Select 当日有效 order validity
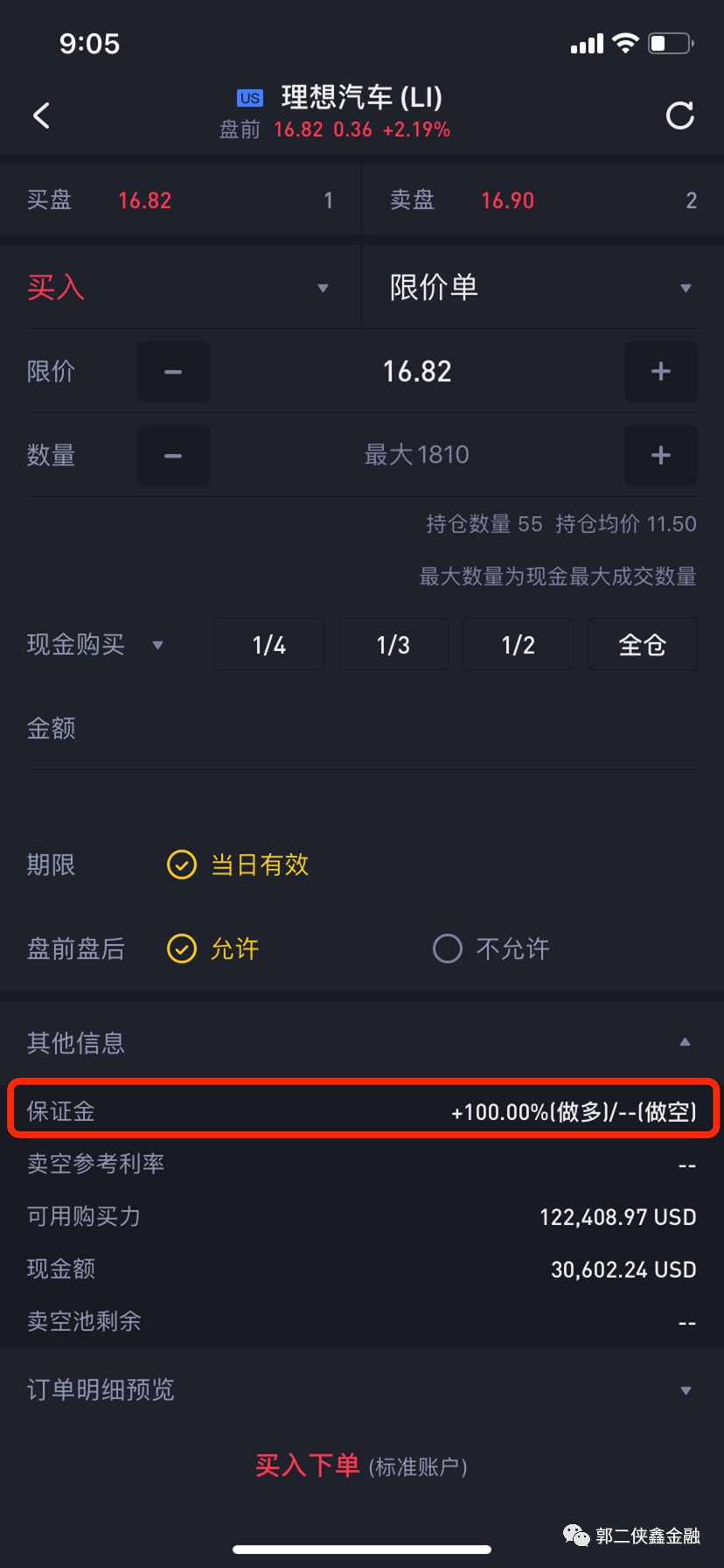724x1568 pixels. tap(238, 865)
